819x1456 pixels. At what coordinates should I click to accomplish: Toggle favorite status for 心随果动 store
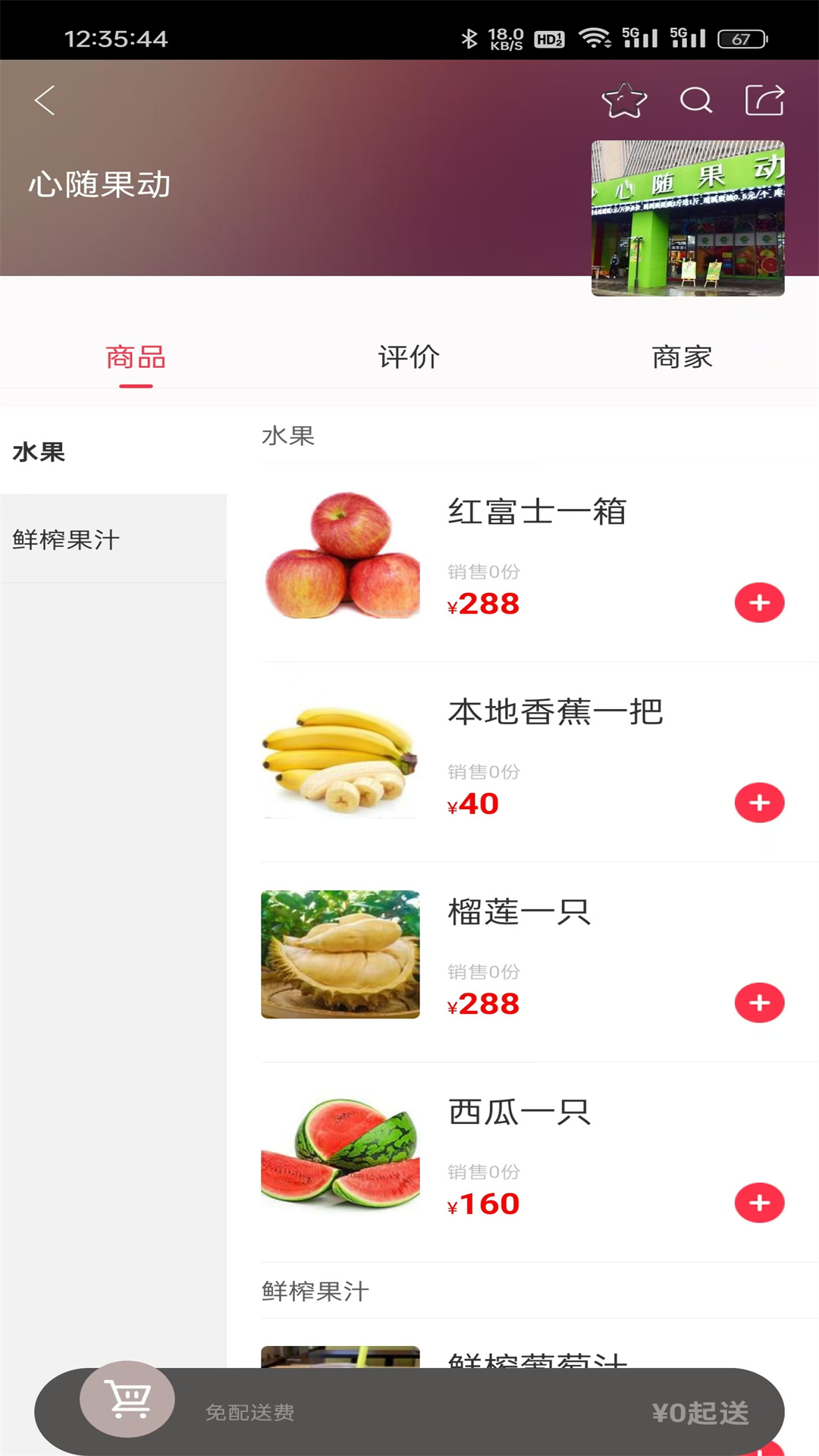point(624,100)
